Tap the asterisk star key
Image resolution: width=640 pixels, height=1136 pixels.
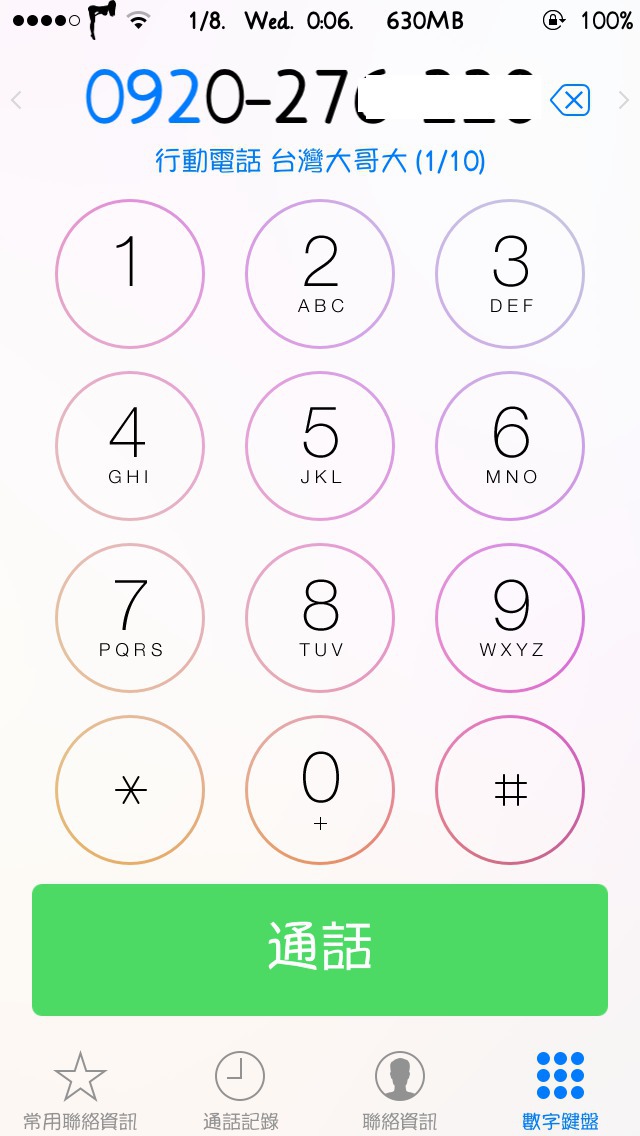[130, 790]
